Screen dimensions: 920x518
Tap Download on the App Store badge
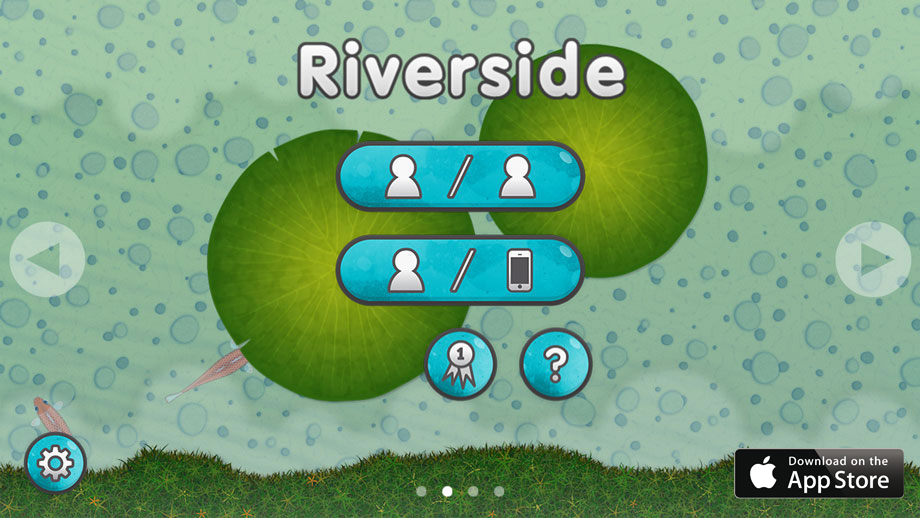tap(819, 473)
